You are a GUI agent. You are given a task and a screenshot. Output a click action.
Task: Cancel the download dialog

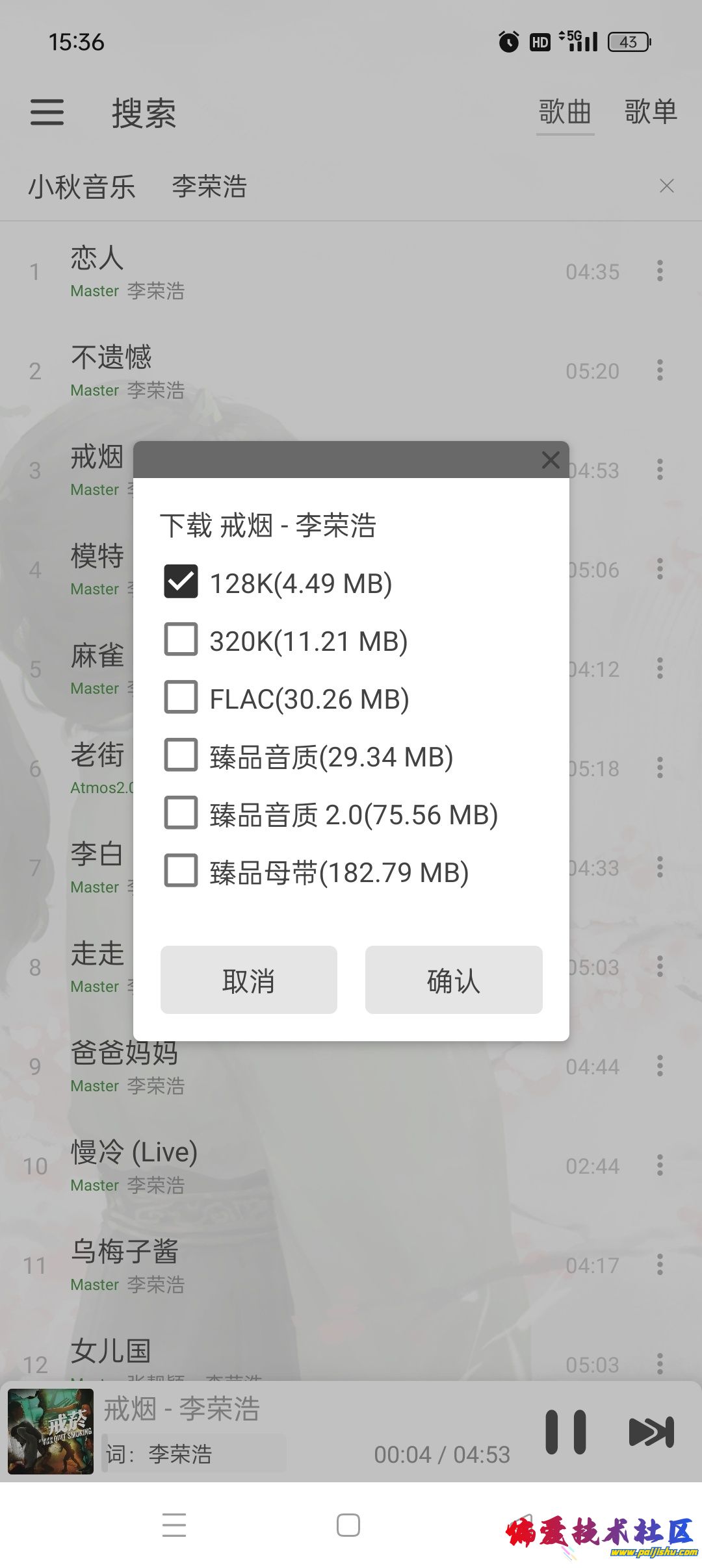coord(248,980)
